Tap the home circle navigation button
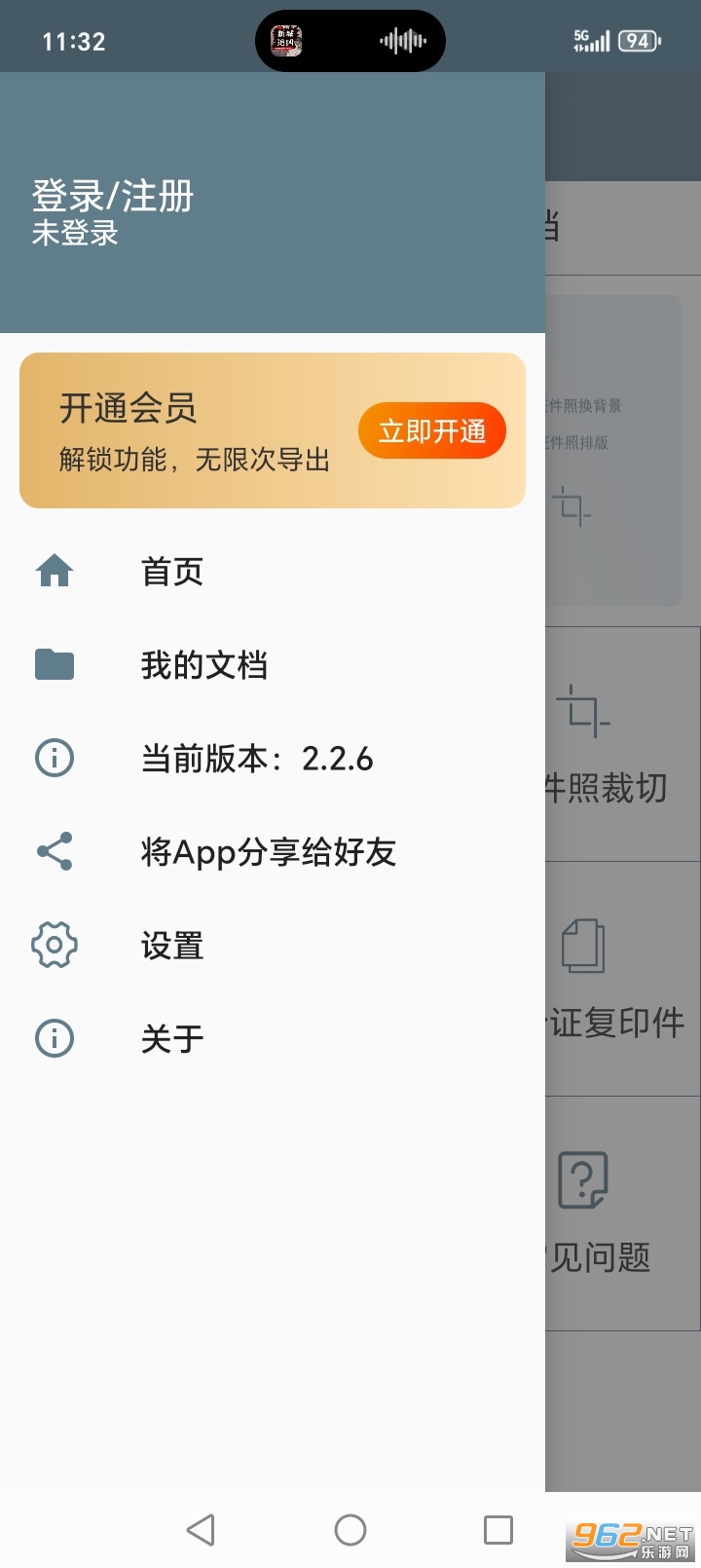The image size is (701, 1568). 350,1529
